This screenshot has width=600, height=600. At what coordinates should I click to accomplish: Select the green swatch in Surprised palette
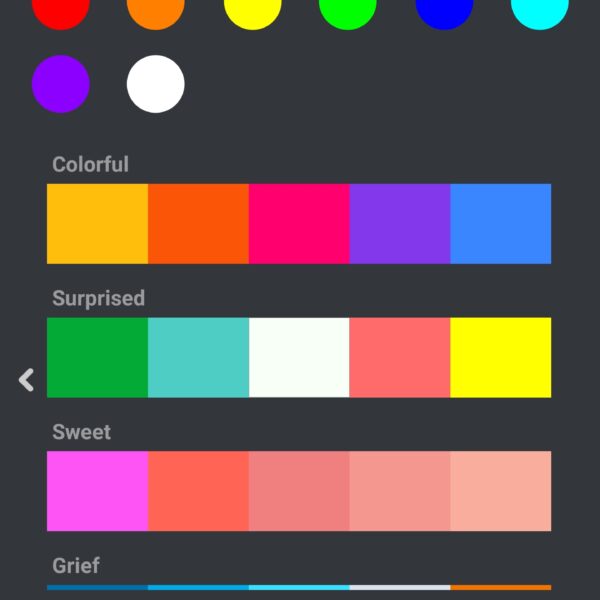point(97,357)
